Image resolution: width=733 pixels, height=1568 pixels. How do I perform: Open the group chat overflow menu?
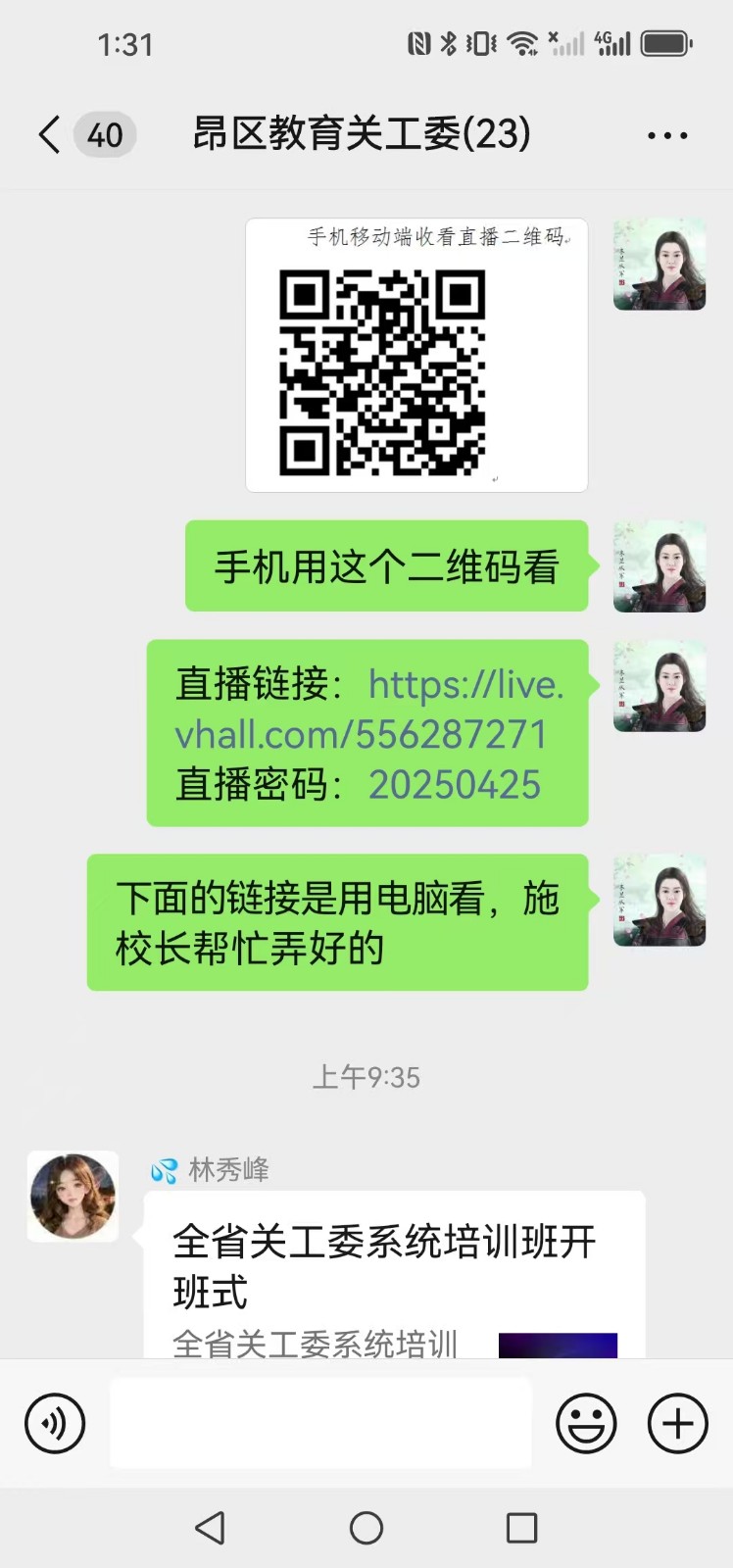click(x=667, y=135)
